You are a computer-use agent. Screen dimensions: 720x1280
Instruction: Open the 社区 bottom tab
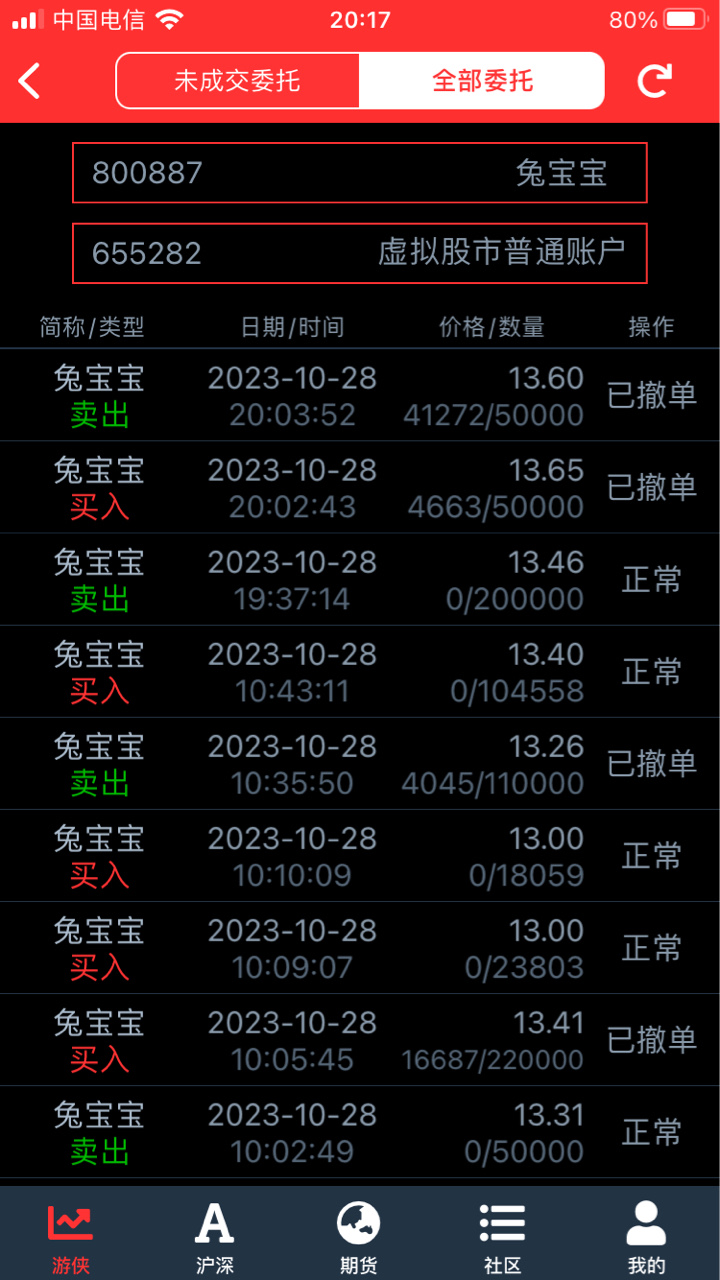[503, 1237]
